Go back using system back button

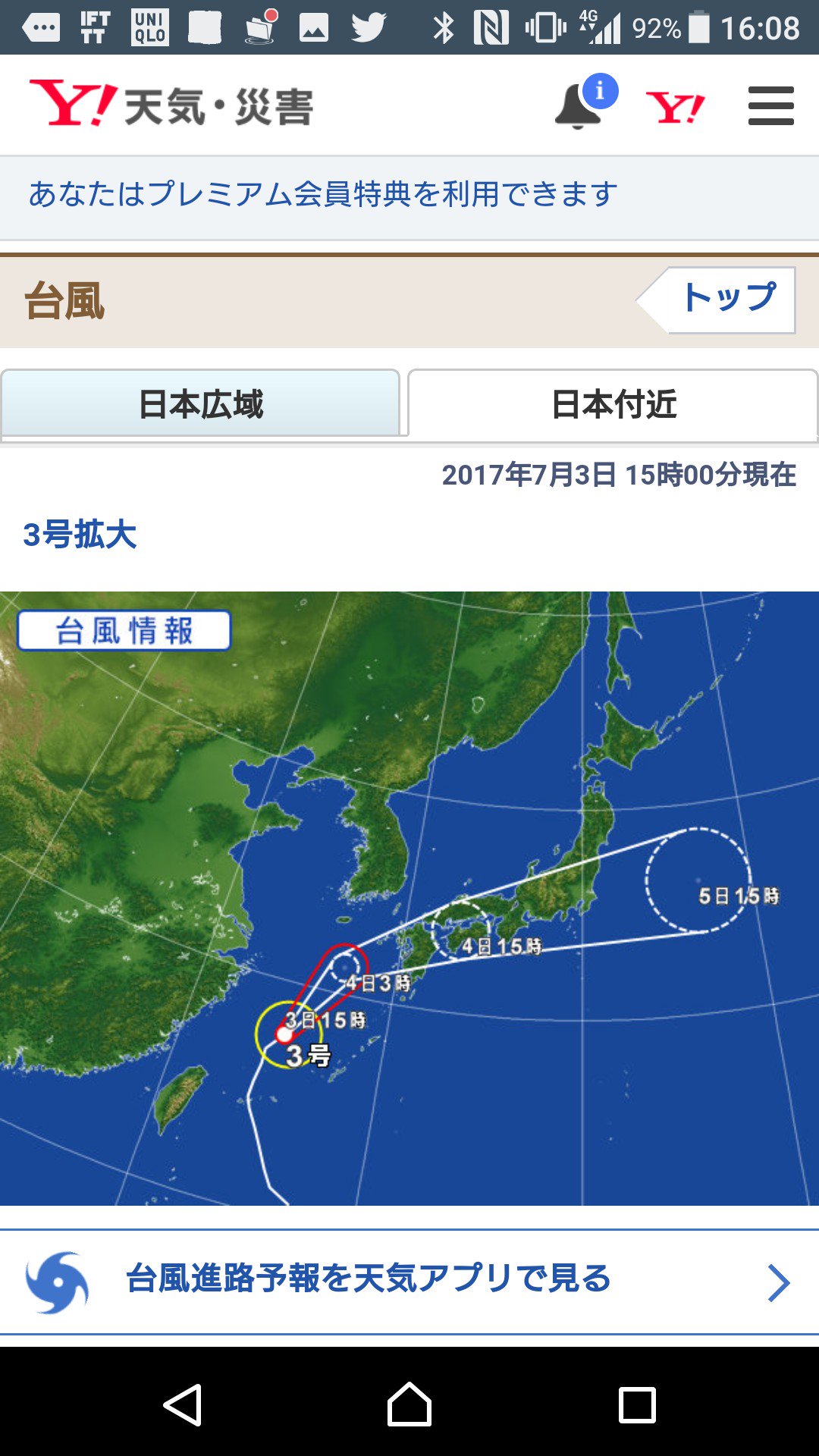coord(183,1405)
